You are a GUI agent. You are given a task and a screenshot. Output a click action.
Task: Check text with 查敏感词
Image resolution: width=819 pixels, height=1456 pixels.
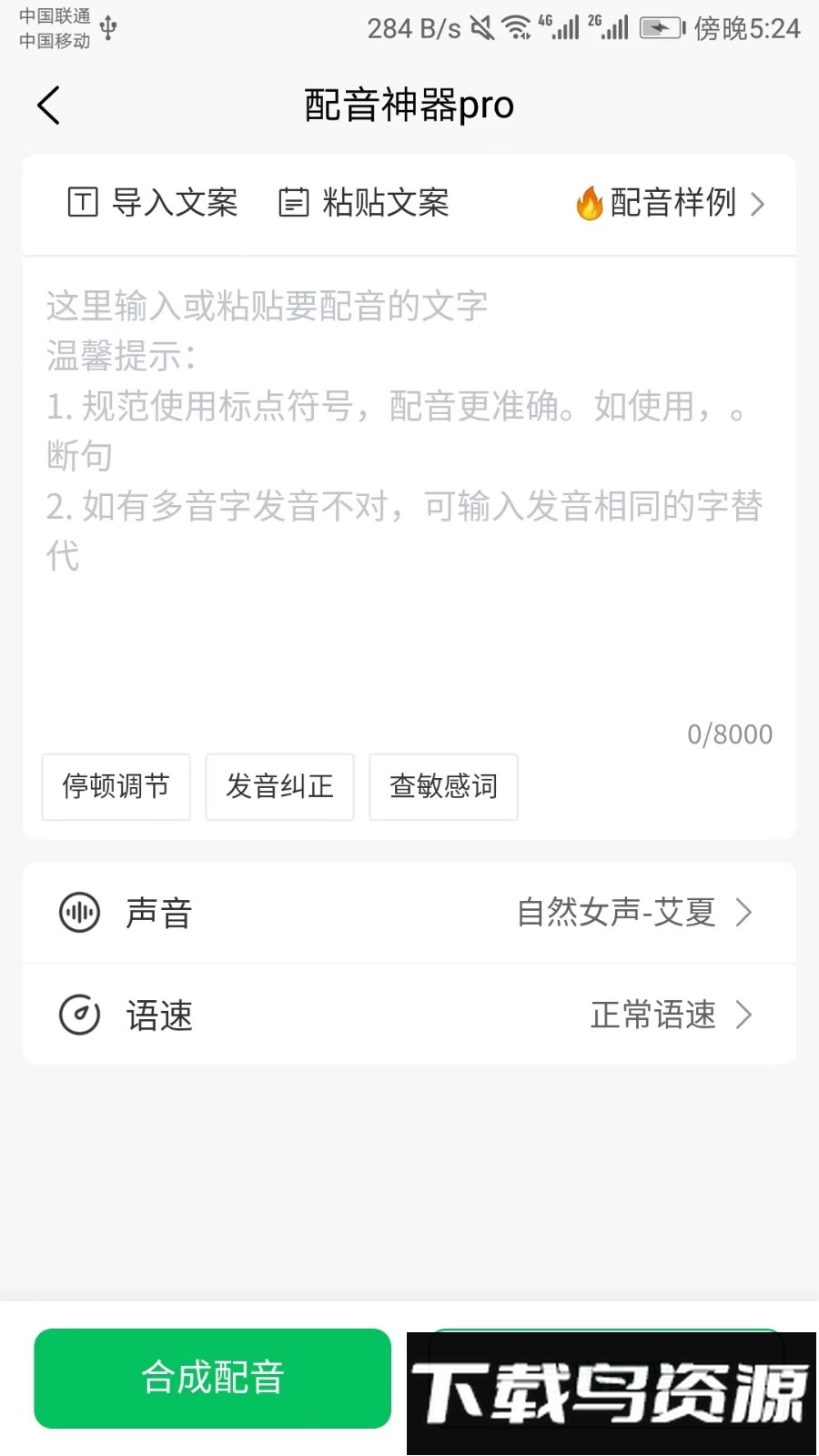(443, 786)
